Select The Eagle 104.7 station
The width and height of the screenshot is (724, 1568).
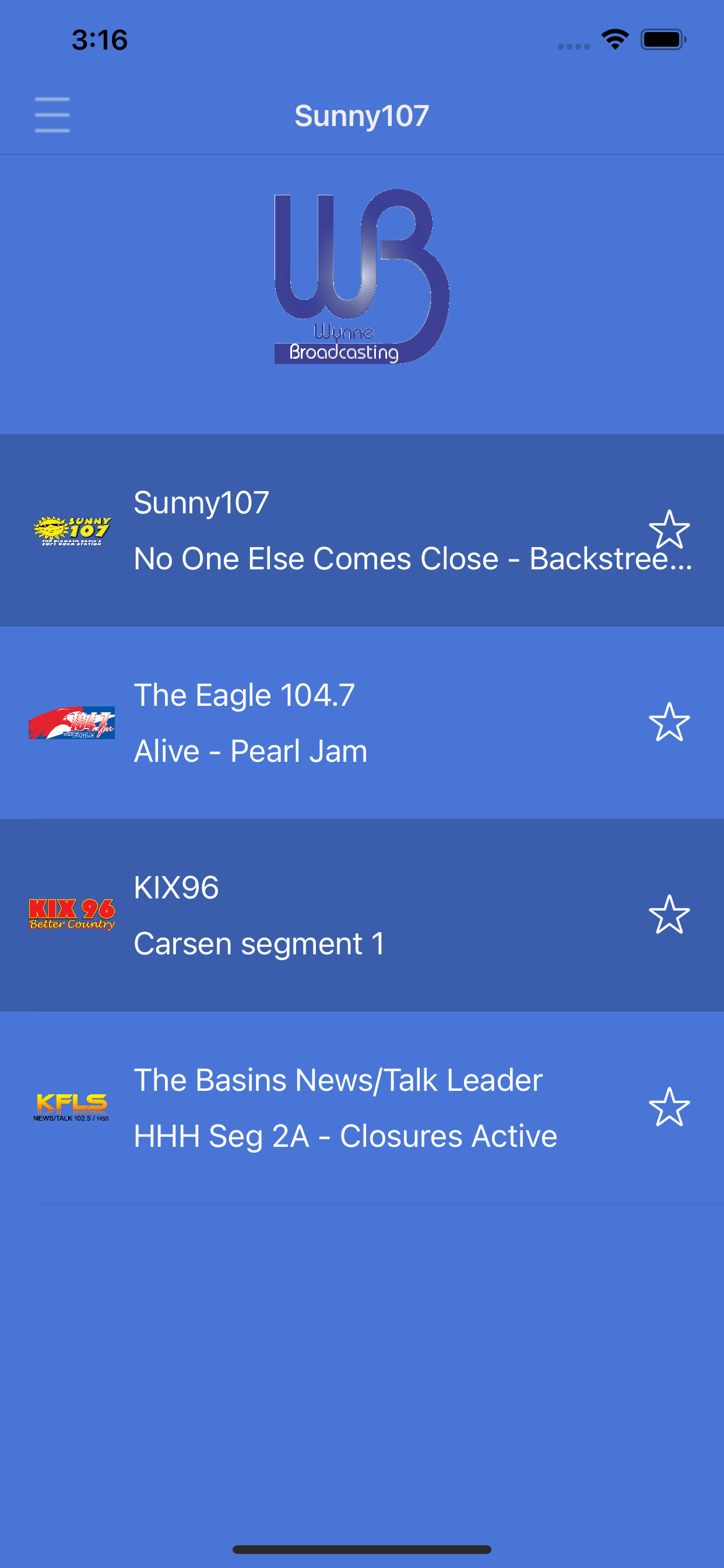[x=362, y=723]
